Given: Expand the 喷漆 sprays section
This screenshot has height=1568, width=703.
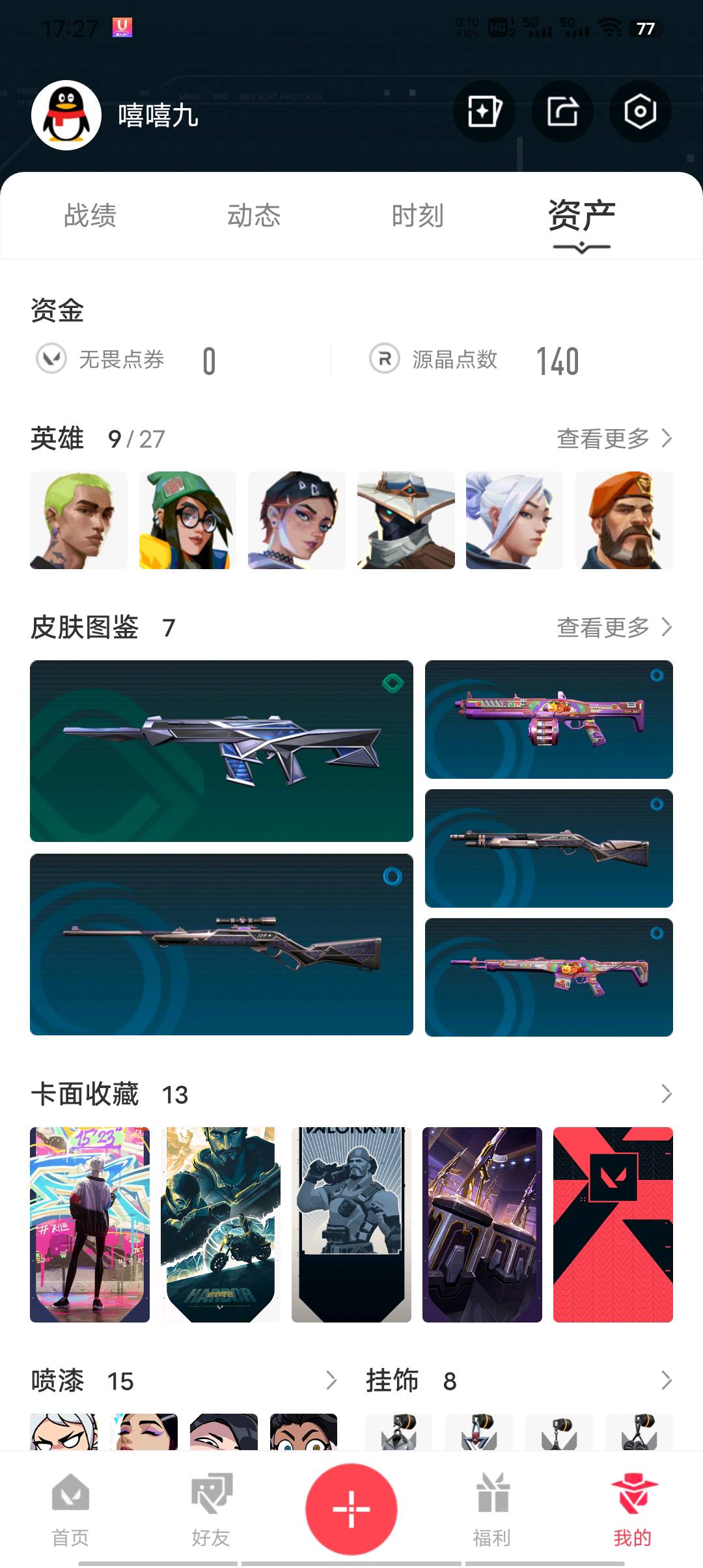Looking at the screenshot, I should point(331,1380).
